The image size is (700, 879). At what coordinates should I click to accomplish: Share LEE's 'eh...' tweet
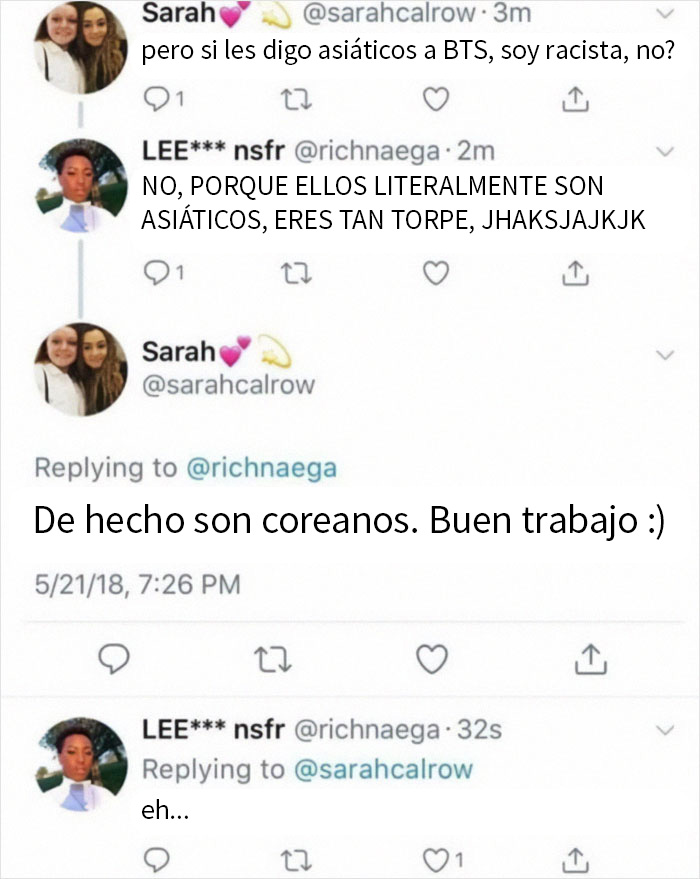(x=576, y=858)
